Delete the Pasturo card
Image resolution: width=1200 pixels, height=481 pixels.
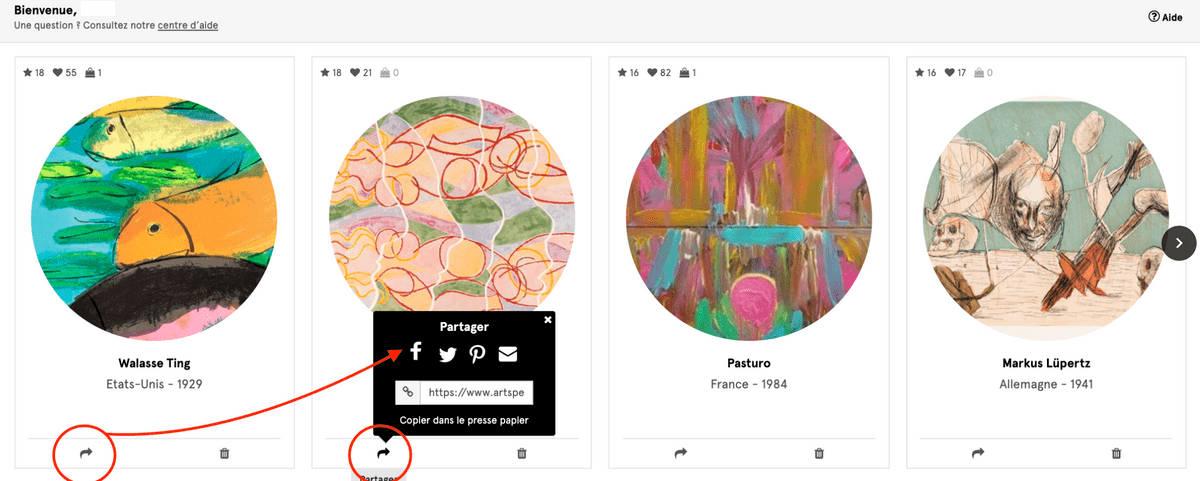click(819, 453)
